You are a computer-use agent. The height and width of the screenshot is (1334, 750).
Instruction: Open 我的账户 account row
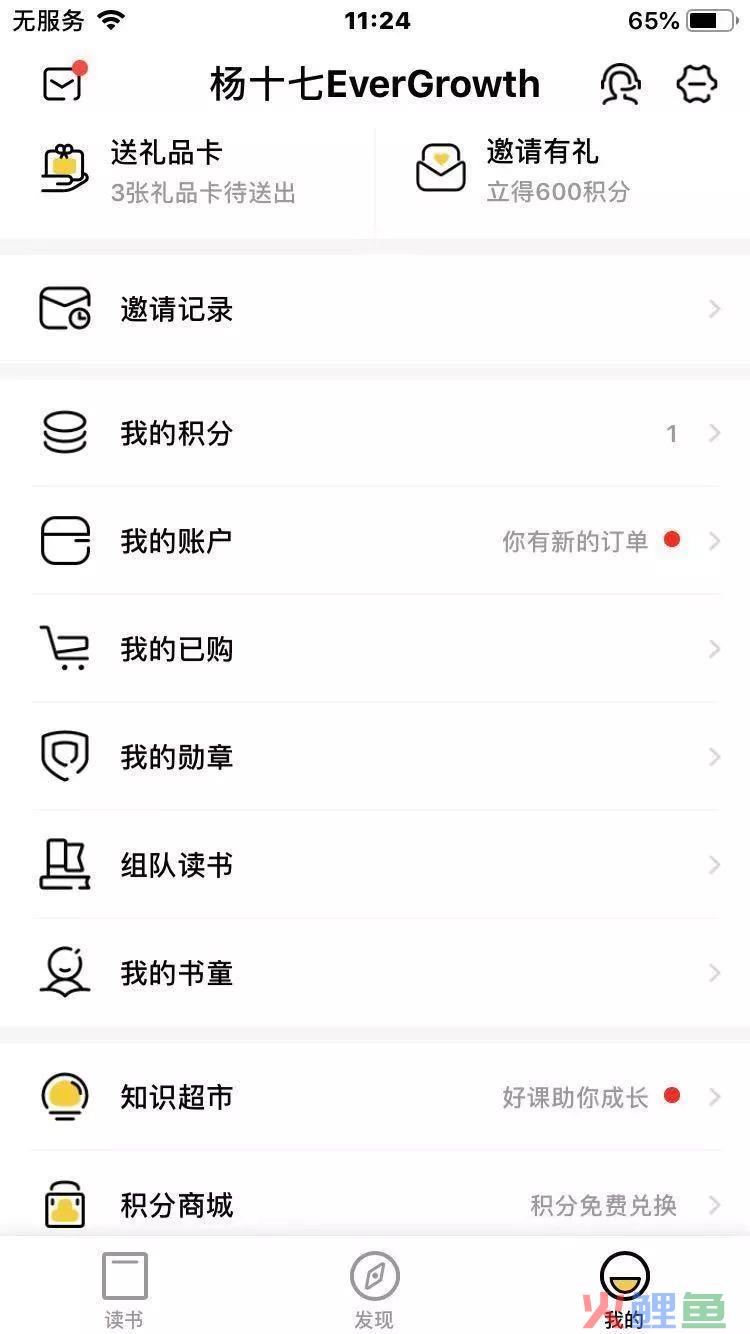(375, 541)
